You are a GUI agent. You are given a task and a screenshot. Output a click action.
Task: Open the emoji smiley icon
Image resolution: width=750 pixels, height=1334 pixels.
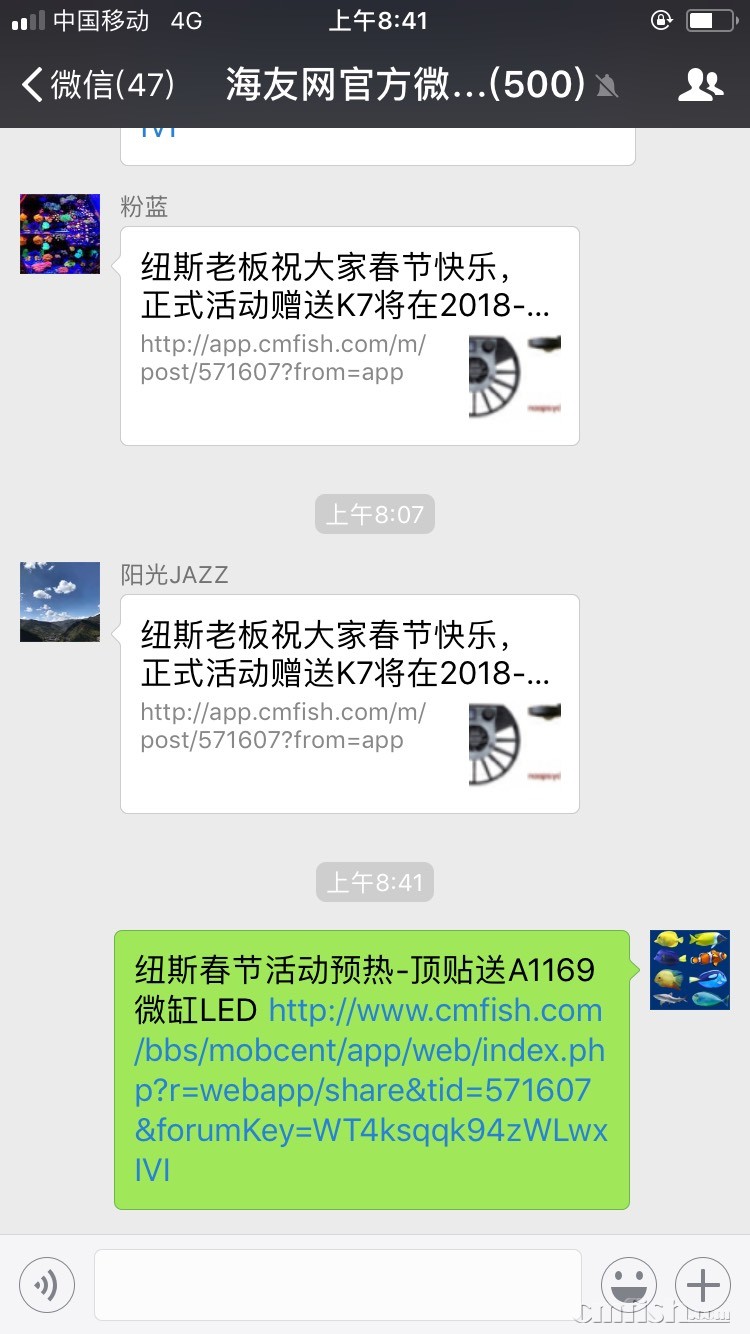629,1284
